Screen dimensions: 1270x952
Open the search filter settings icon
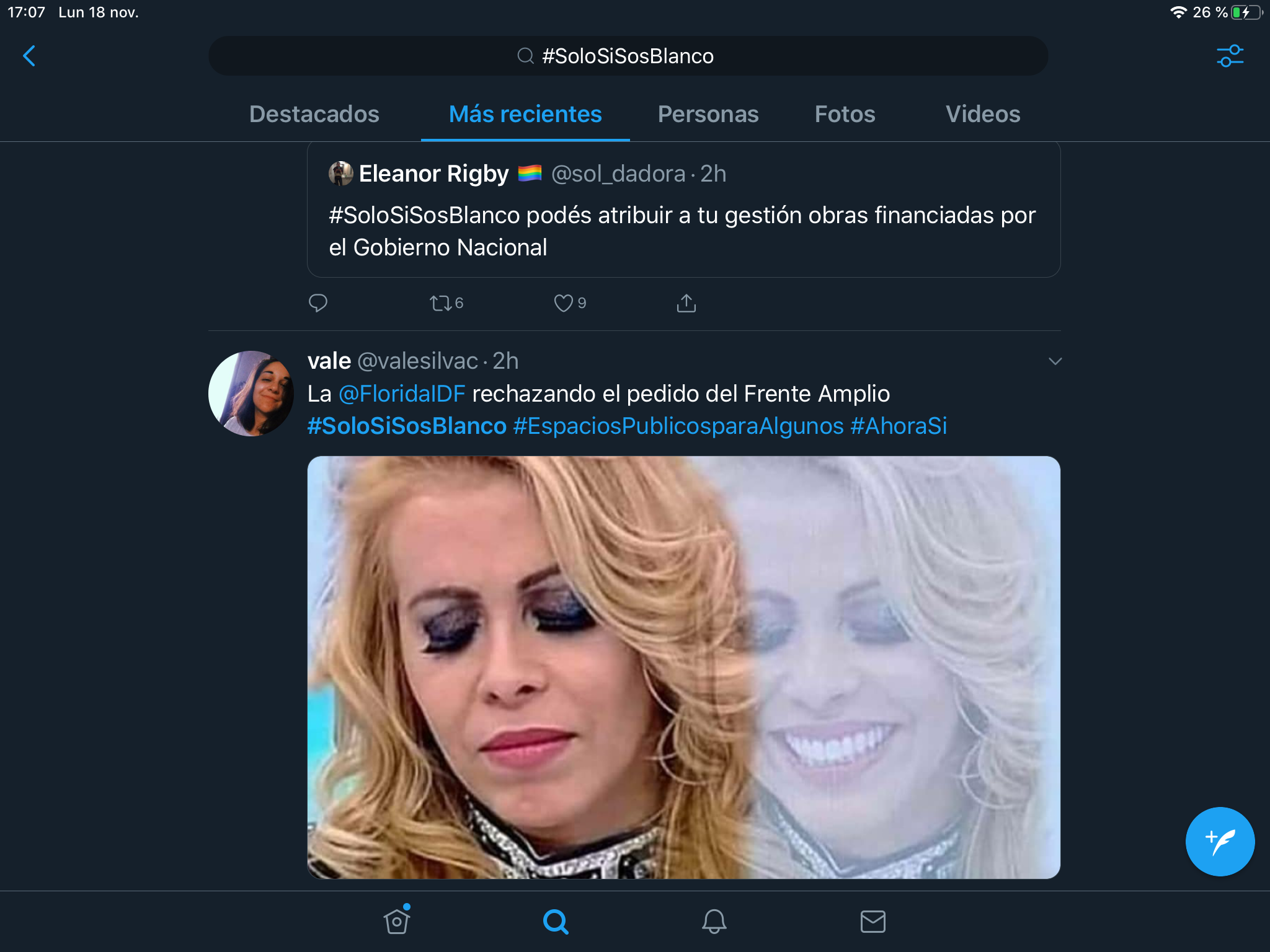click(x=1230, y=56)
